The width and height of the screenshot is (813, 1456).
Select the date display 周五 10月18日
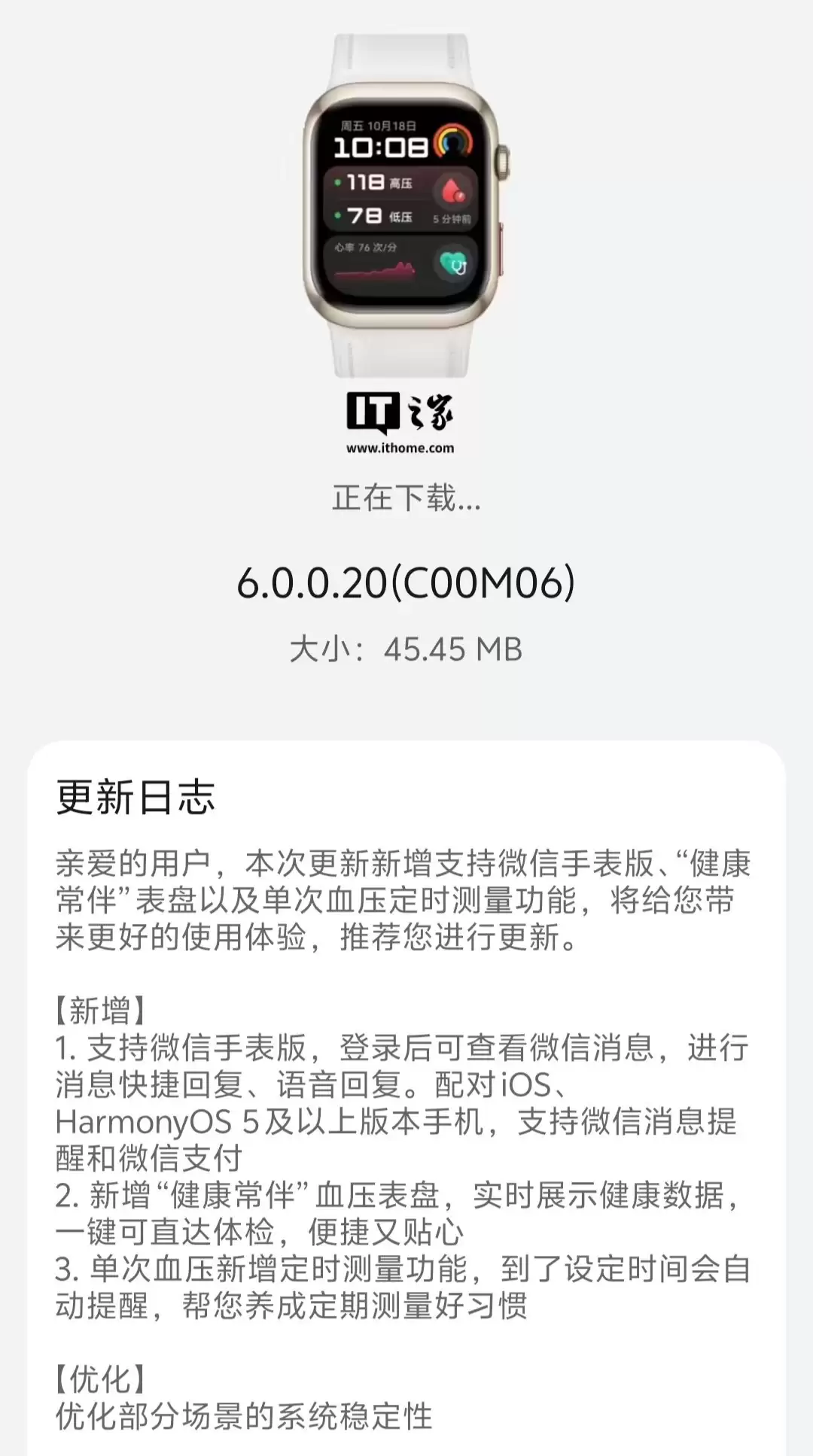pyautogui.click(x=379, y=124)
